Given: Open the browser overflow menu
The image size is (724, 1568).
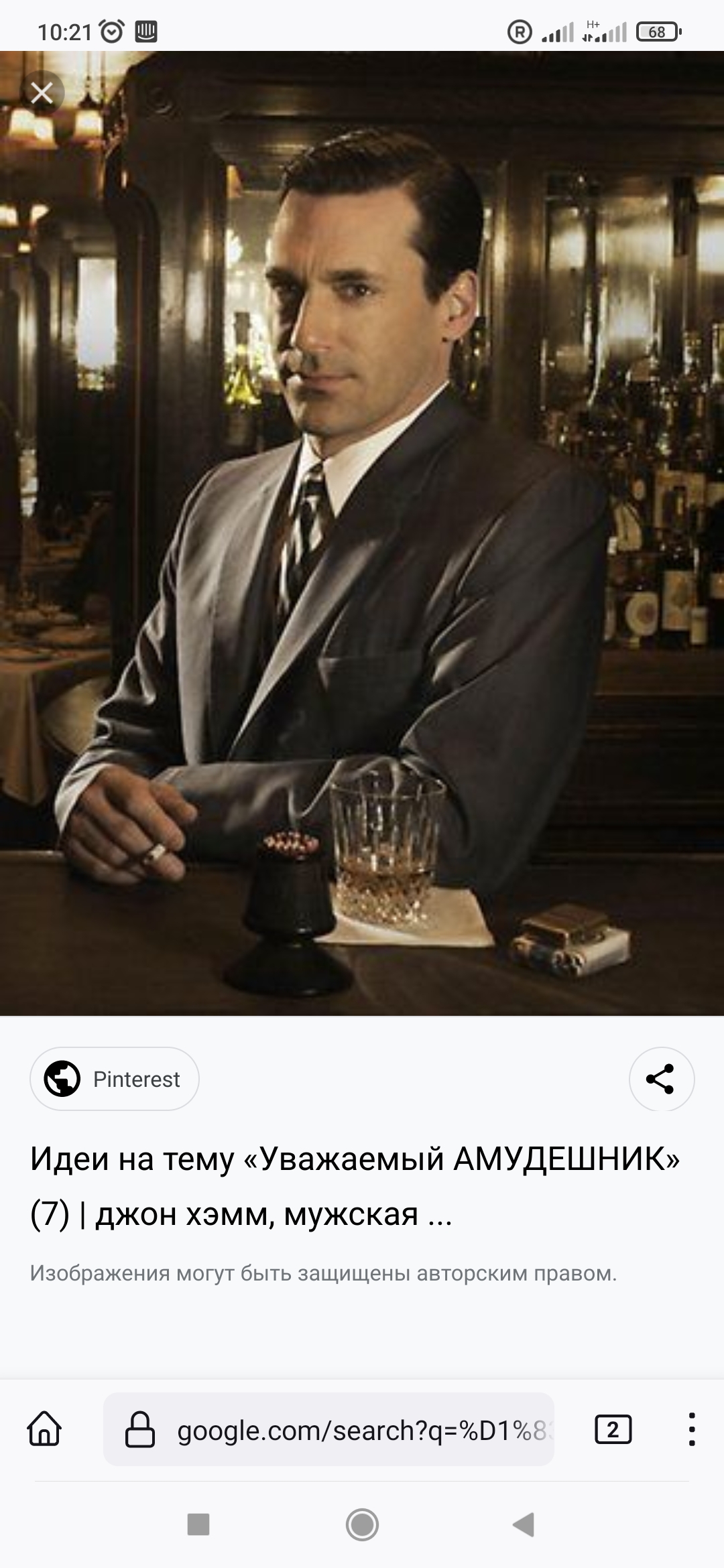Looking at the screenshot, I should 691,1429.
